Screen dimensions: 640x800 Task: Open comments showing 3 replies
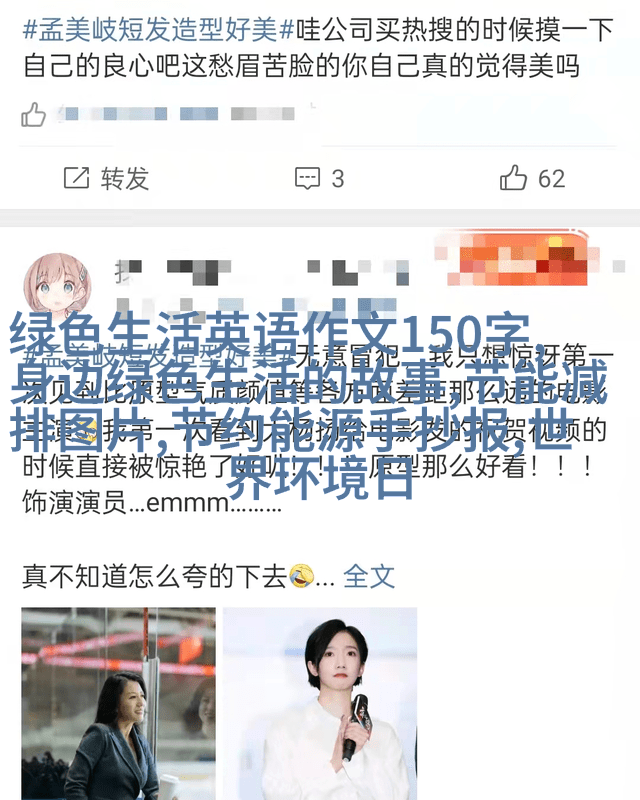click(x=319, y=179)
